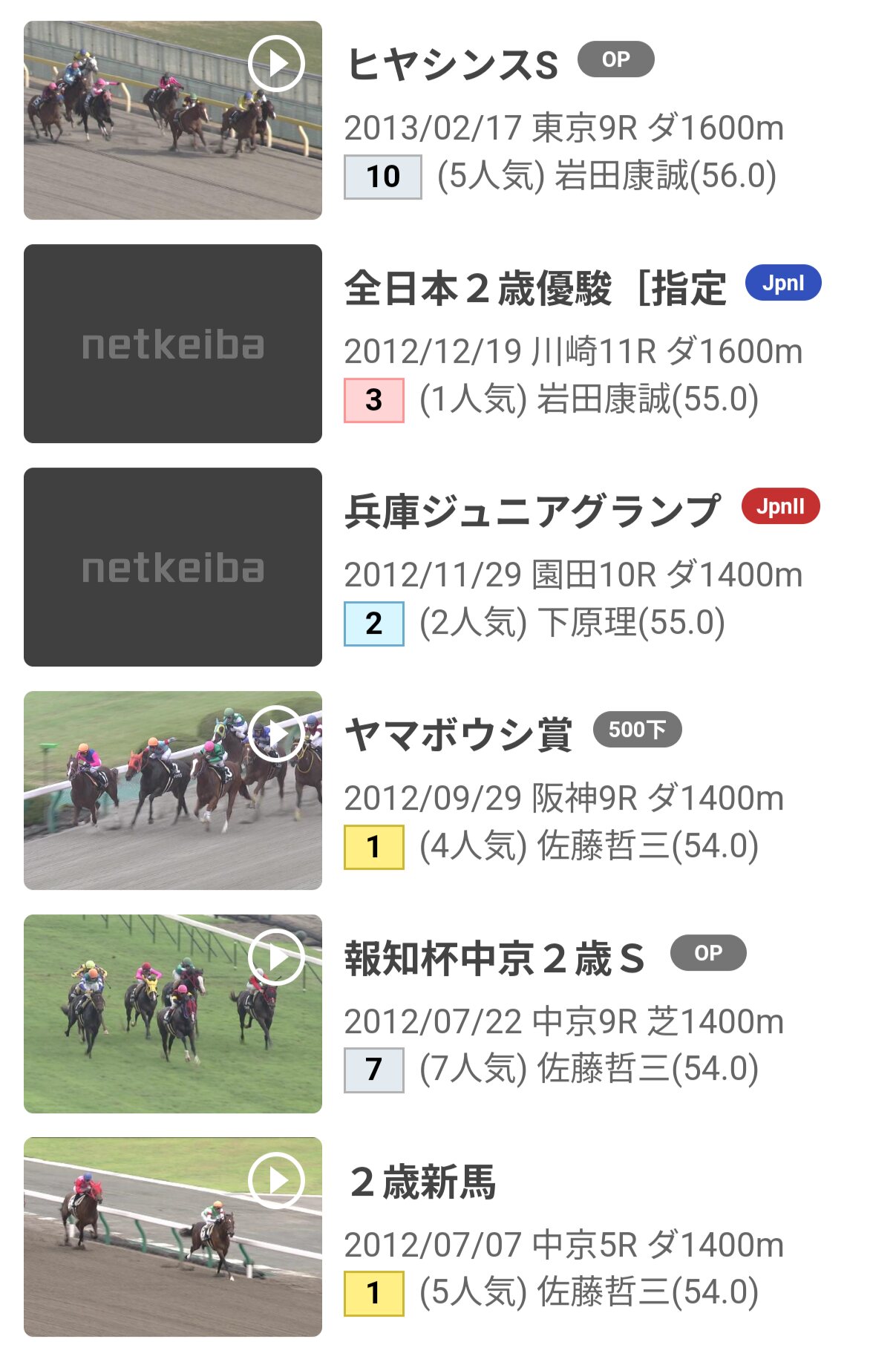The height and width of the screenshot is (1362, 896).
Task: Play the ヒヤシンスS race video
Action: pyautogui.click(x=276, y=64)
